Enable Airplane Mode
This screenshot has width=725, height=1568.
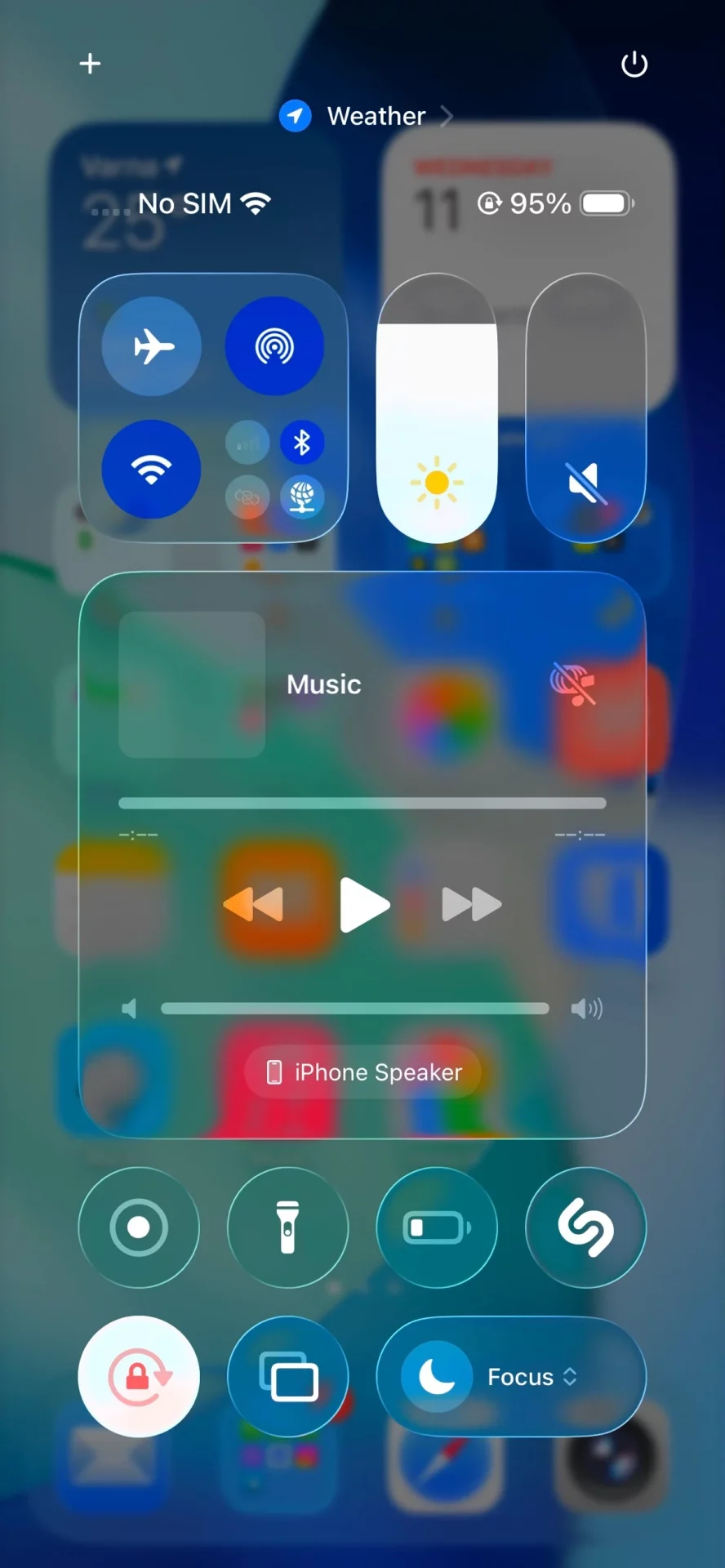tap(152, 346)
